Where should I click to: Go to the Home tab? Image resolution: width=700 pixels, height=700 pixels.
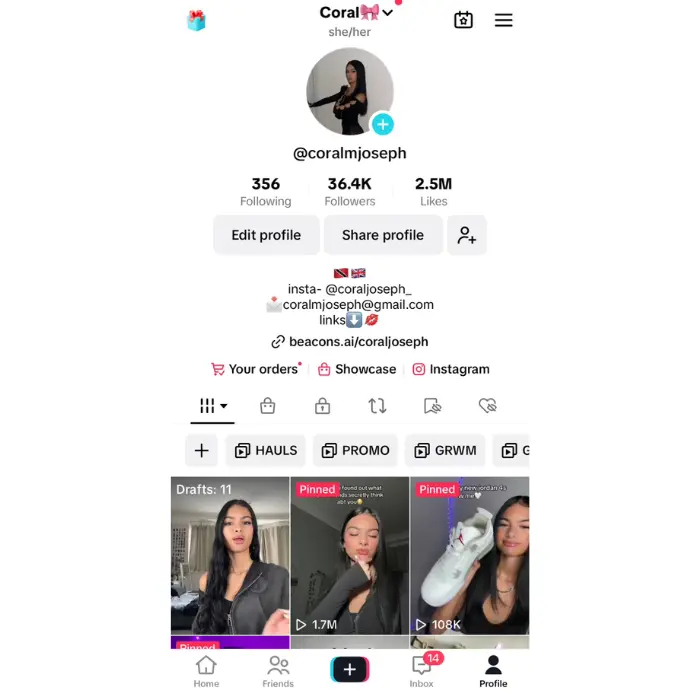(206, 671)
